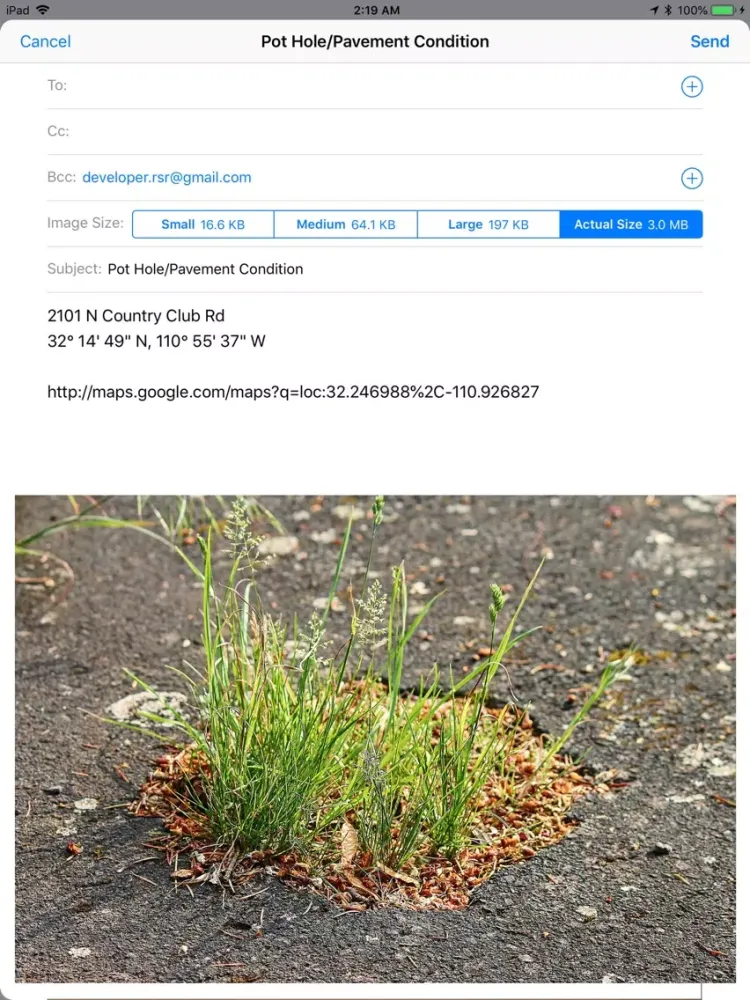Add a contact to the Bcc field
This screenshot has width=750, height=1000.
click(x=691, y=178)
